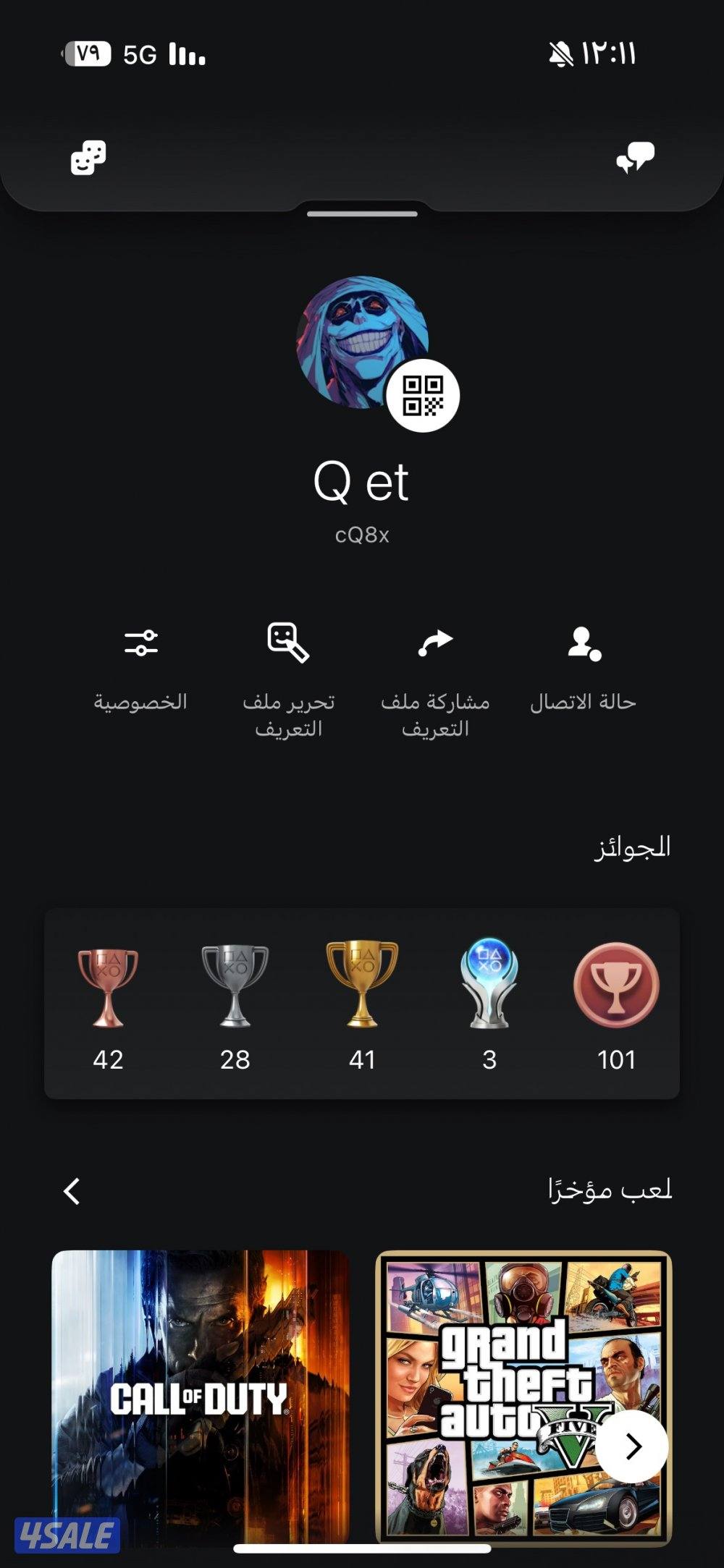Select the silver trophy icon
The image size is (724, 1568).
click(235, 980)
